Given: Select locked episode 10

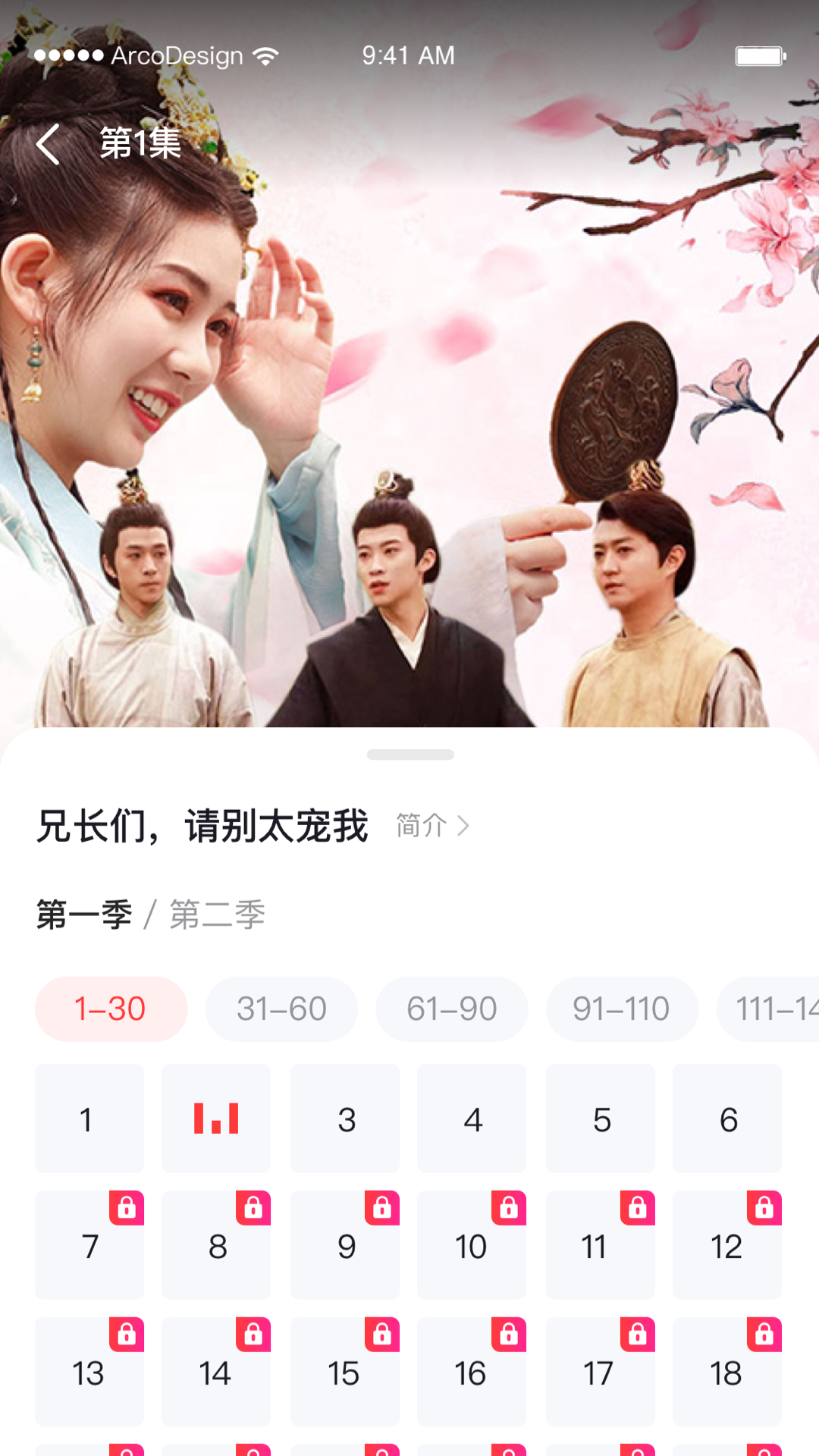Looking at the screenshot, I should 472,1245.
